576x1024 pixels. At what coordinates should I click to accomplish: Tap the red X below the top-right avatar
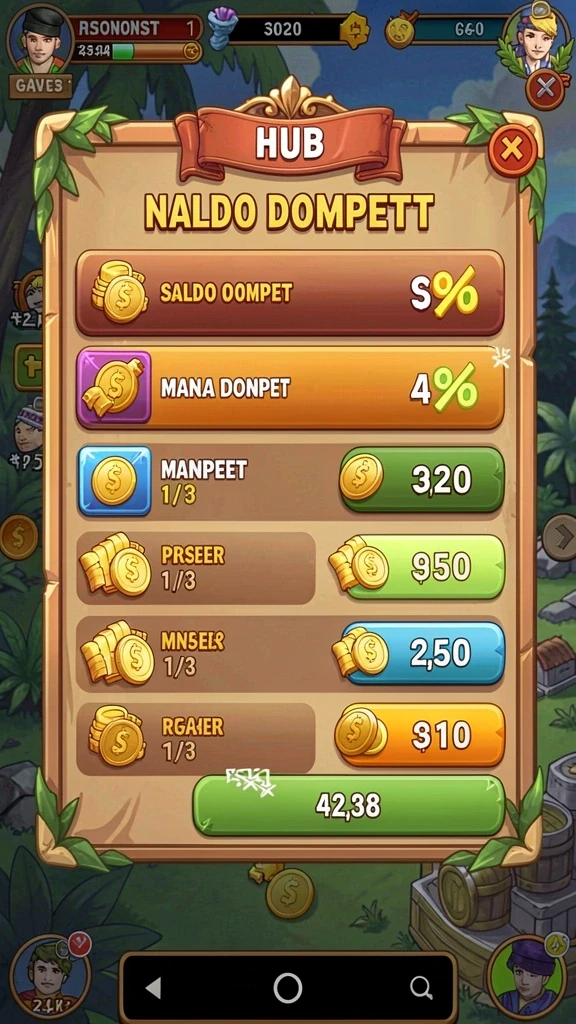pos(545,88)
